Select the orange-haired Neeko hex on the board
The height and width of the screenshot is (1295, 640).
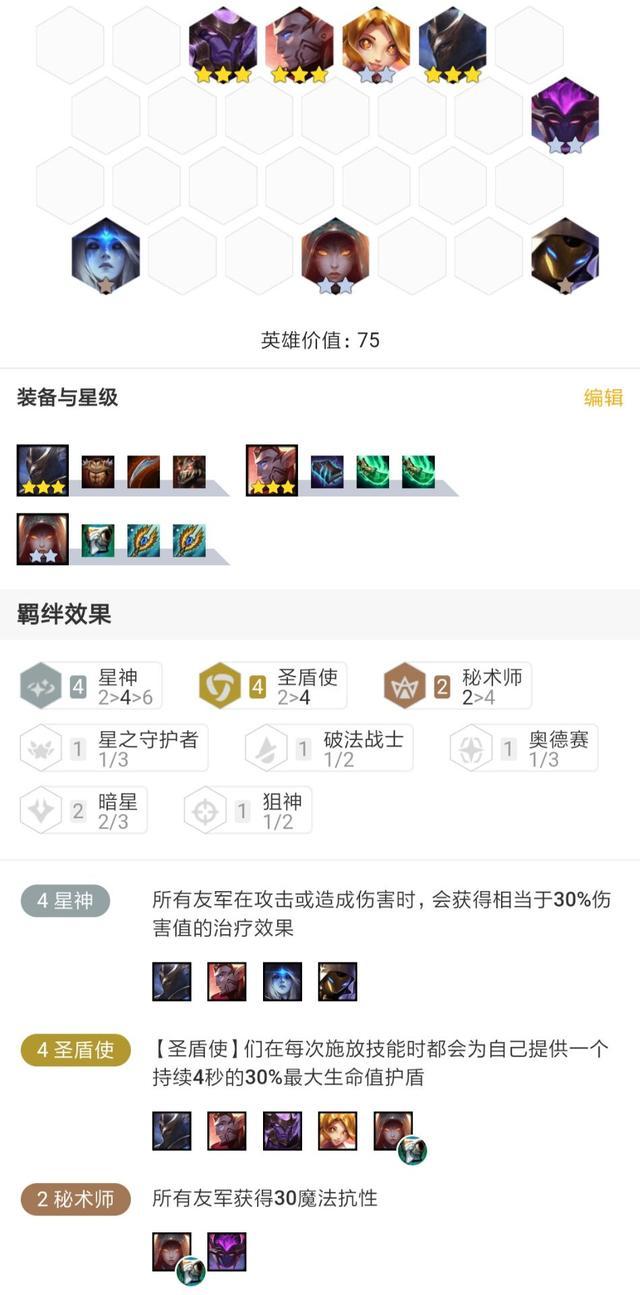click(376, 44)
